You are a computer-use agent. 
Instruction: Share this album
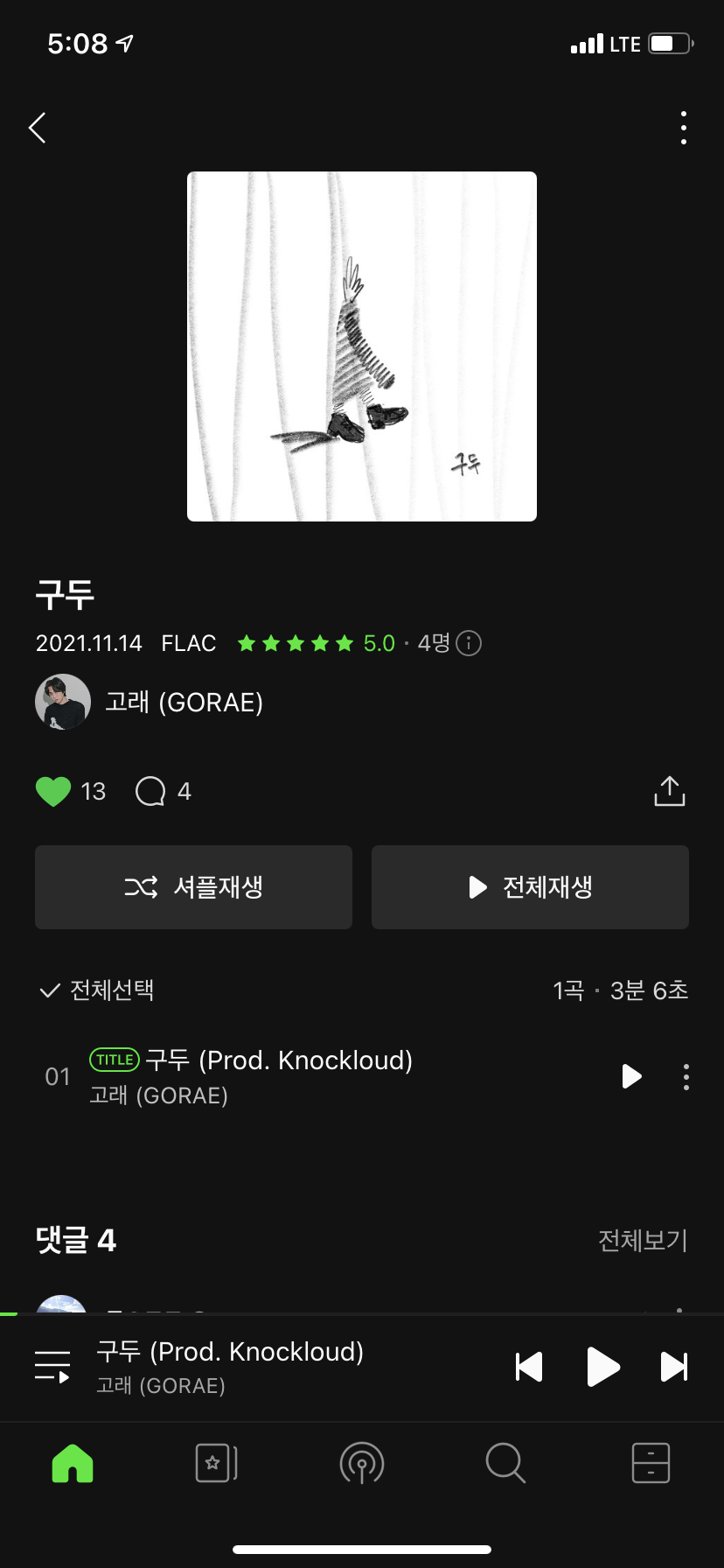pos(669,791)
